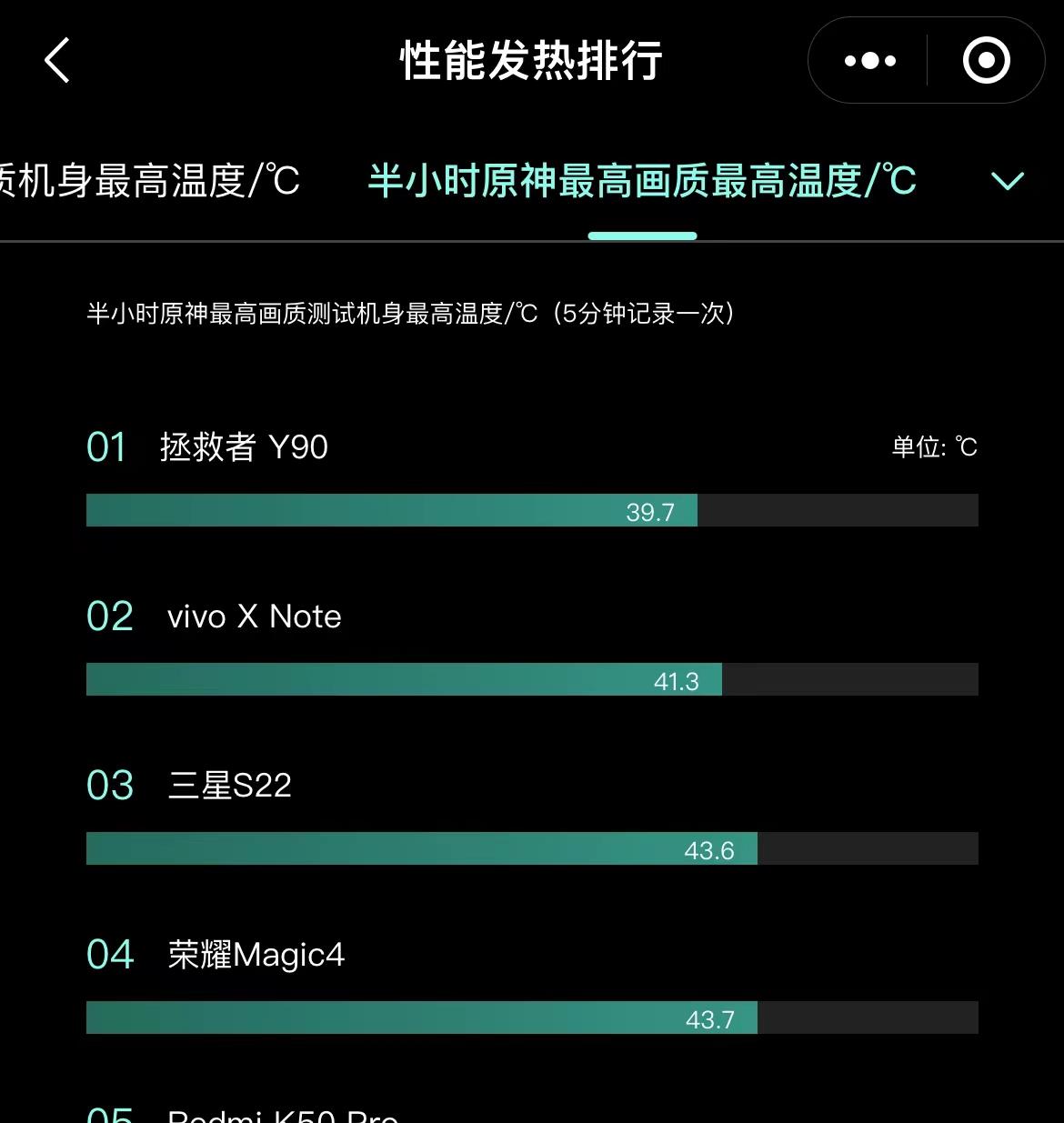Click the teal active-tab indicator line
1064x1123 pixels.
coord(641,235)
